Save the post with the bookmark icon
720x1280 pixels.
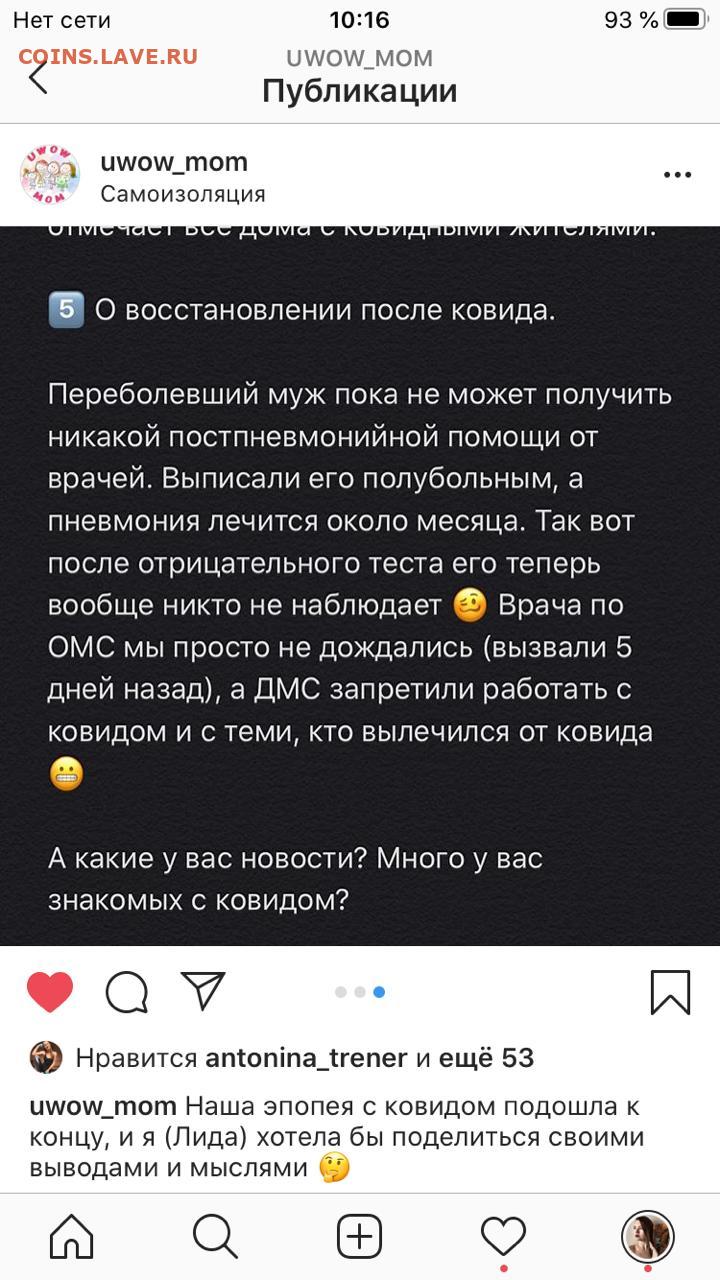click(x=670, y=992)
